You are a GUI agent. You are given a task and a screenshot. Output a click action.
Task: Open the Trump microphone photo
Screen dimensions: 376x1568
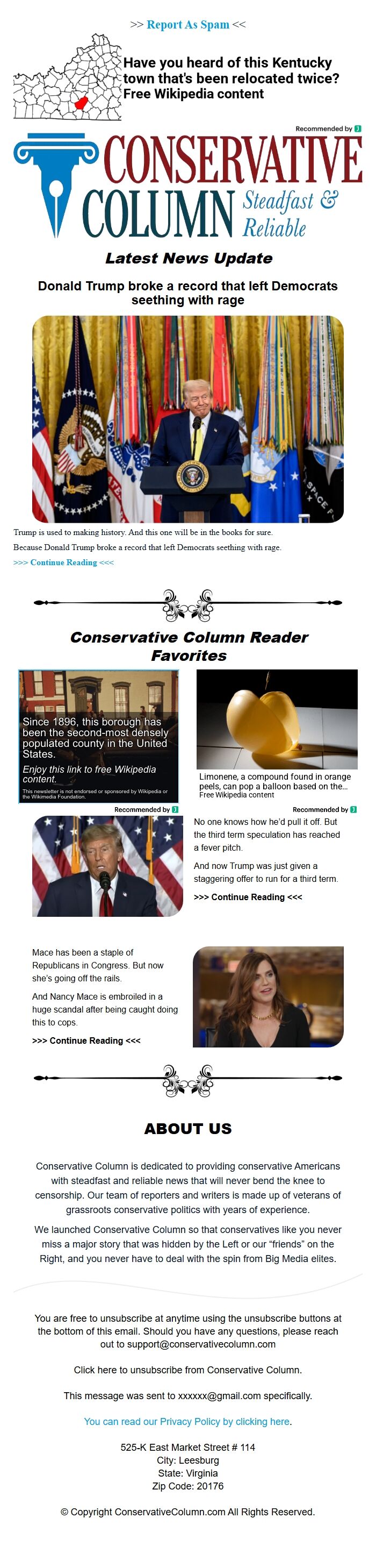point(107,866)
